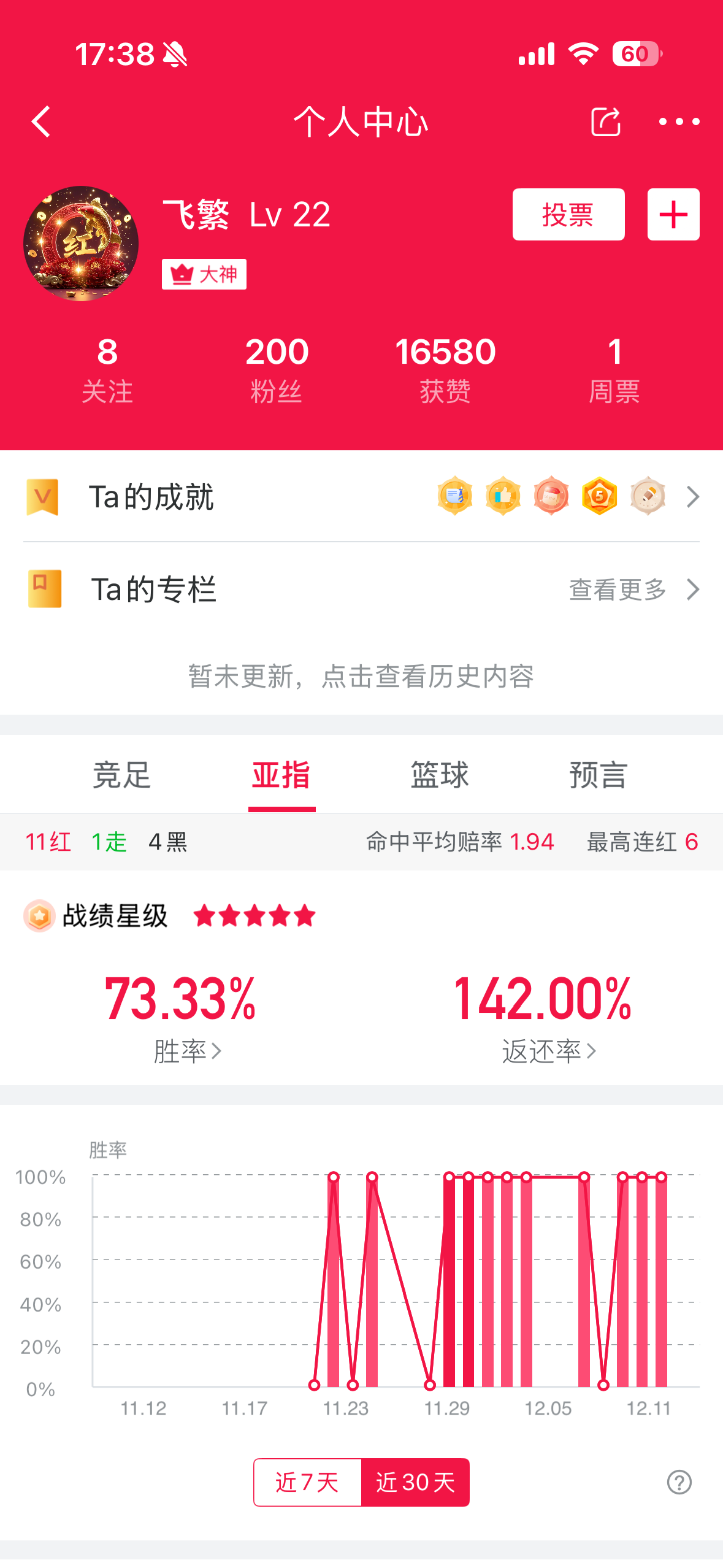Screen dimensions: 723x1568
Task: Show chart for 近7天
Action: 307,1482
